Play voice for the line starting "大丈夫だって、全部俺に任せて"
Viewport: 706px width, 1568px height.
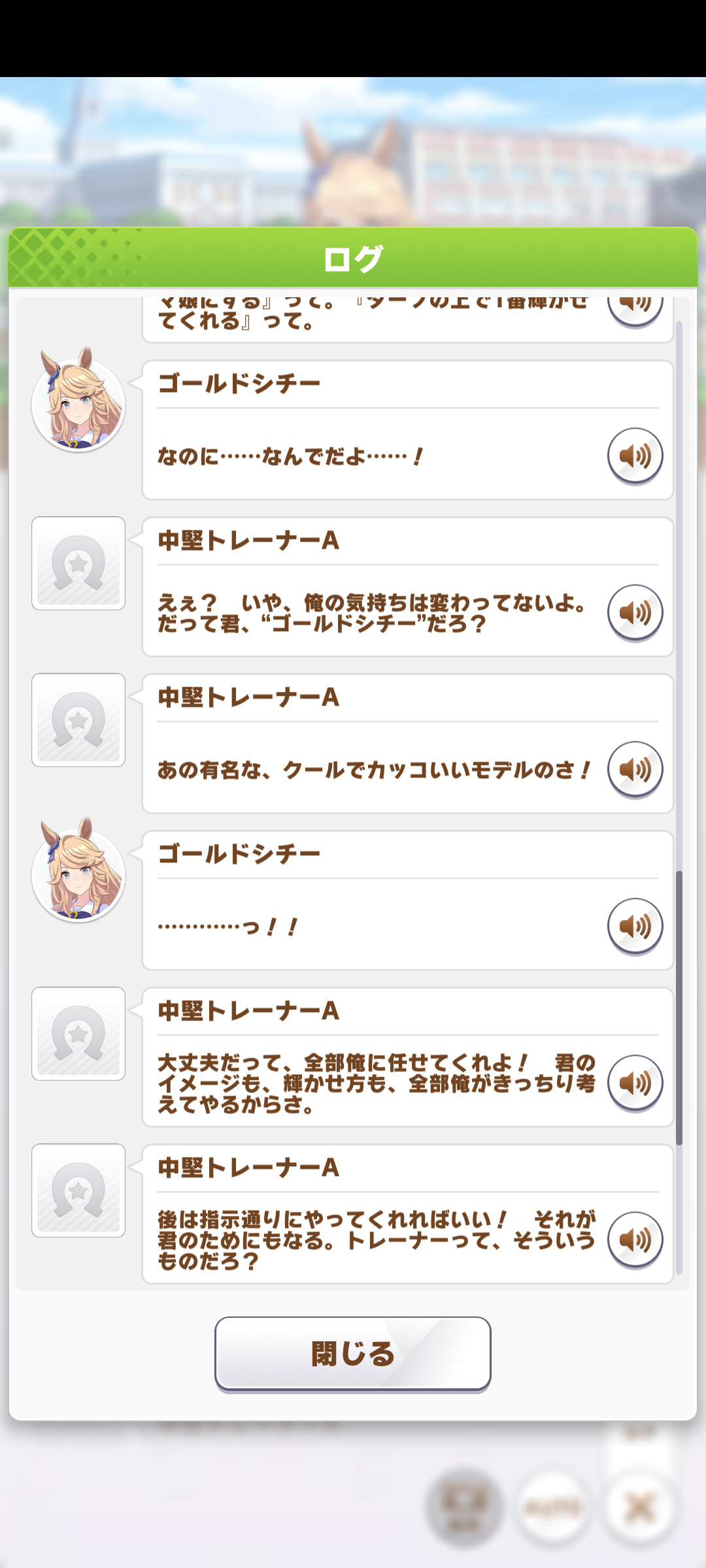click(x=635, y=1083)
